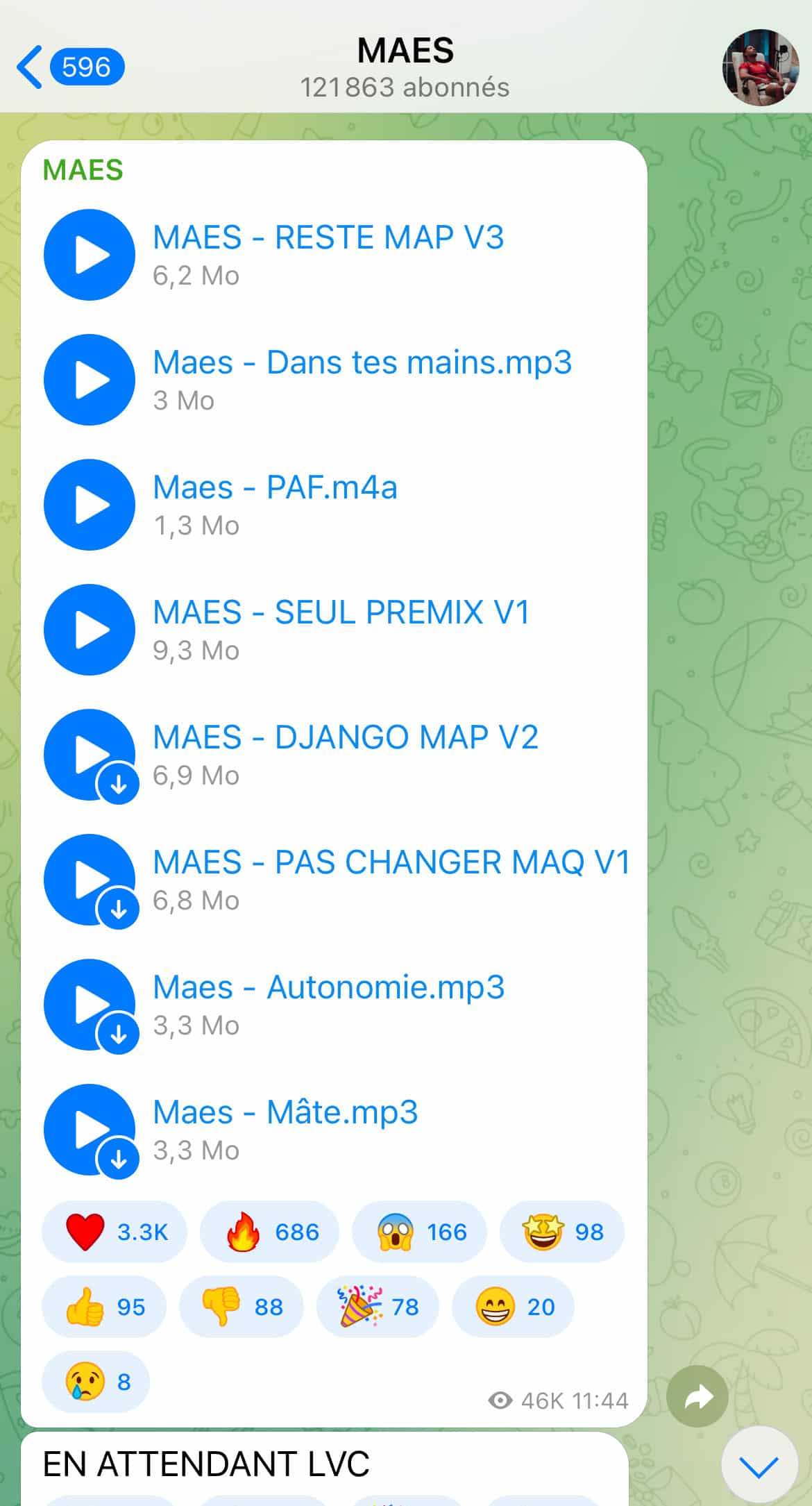React with the party popper emoji
The height and width of the screenshot is (1506, 812).
(378, 1307)
